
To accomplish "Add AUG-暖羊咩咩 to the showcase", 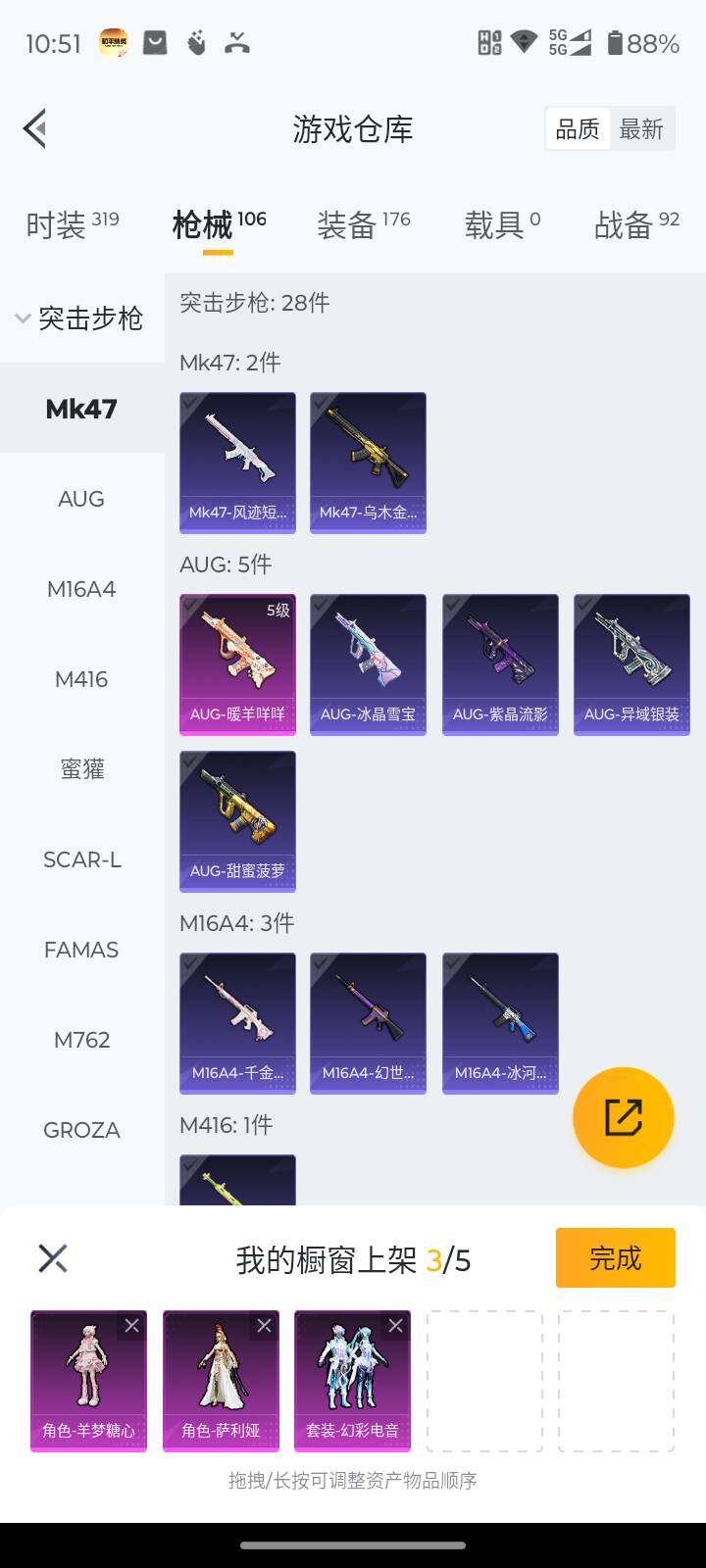I will (237, 663).
